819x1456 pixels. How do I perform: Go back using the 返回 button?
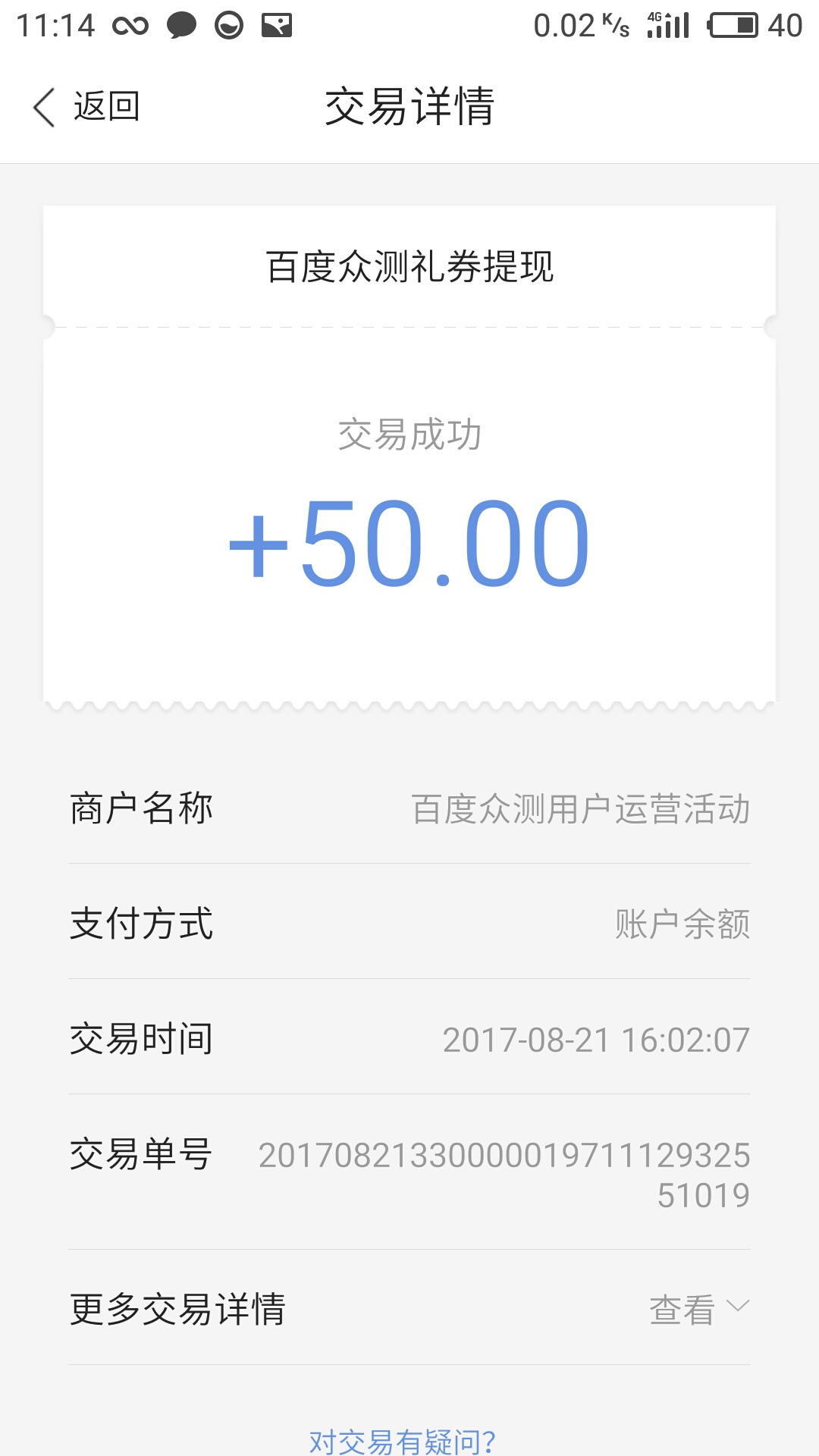pos(86,107)
